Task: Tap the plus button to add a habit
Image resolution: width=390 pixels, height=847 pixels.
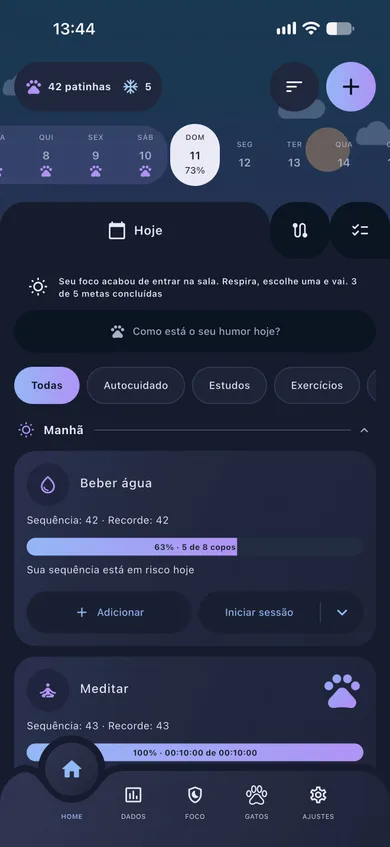Action: (x=351, y=86)
